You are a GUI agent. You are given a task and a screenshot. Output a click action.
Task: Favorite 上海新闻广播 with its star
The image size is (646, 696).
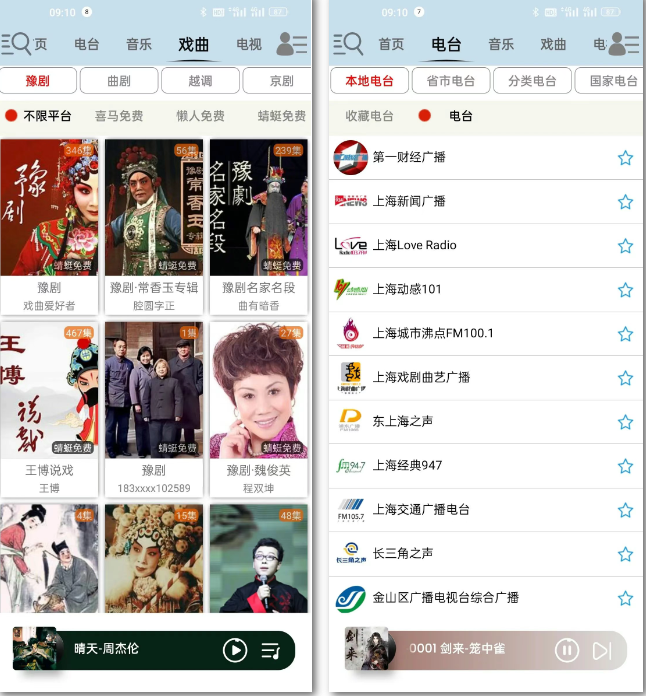pos(625,201)
